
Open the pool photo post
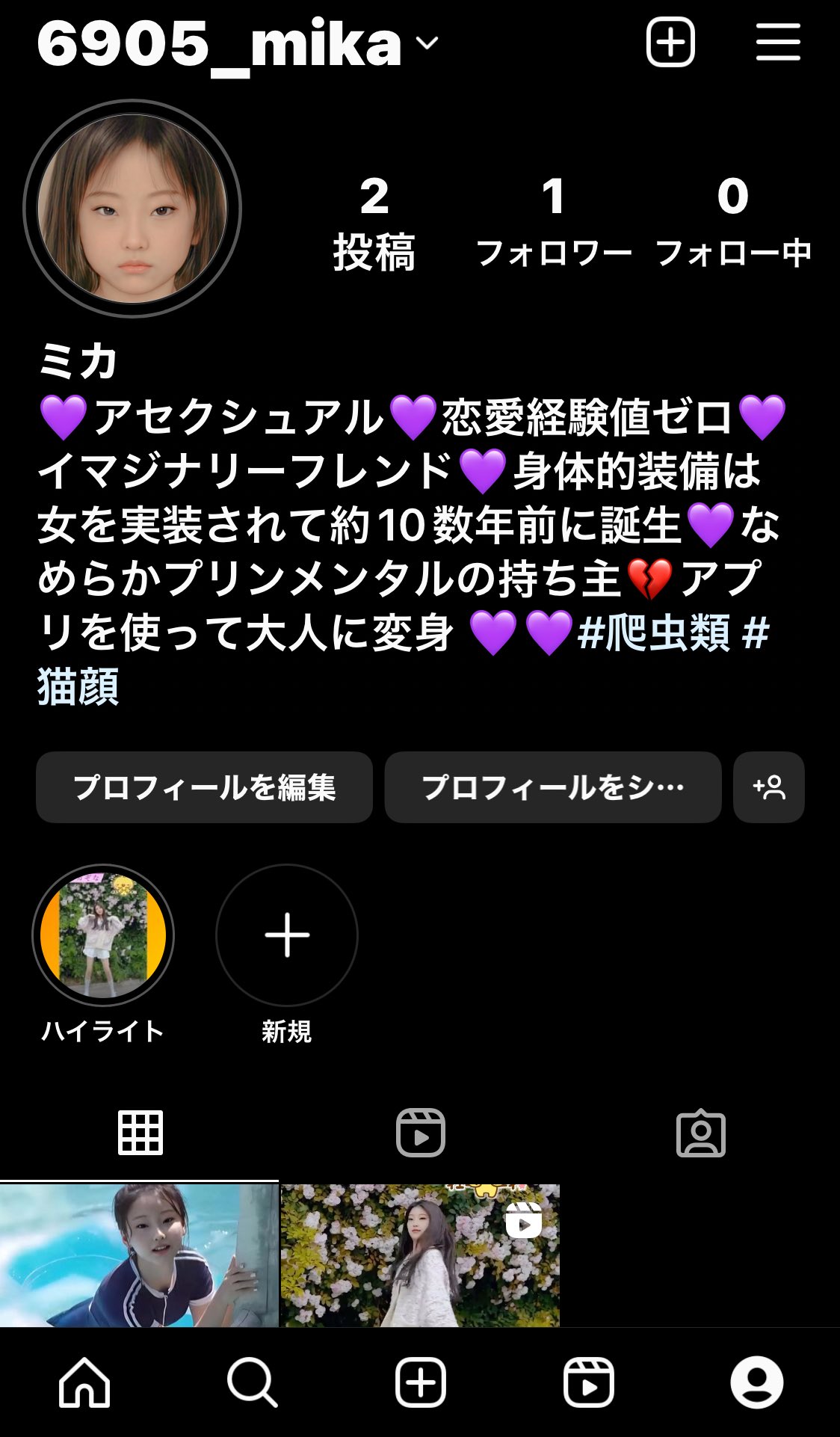point(139,1255)
